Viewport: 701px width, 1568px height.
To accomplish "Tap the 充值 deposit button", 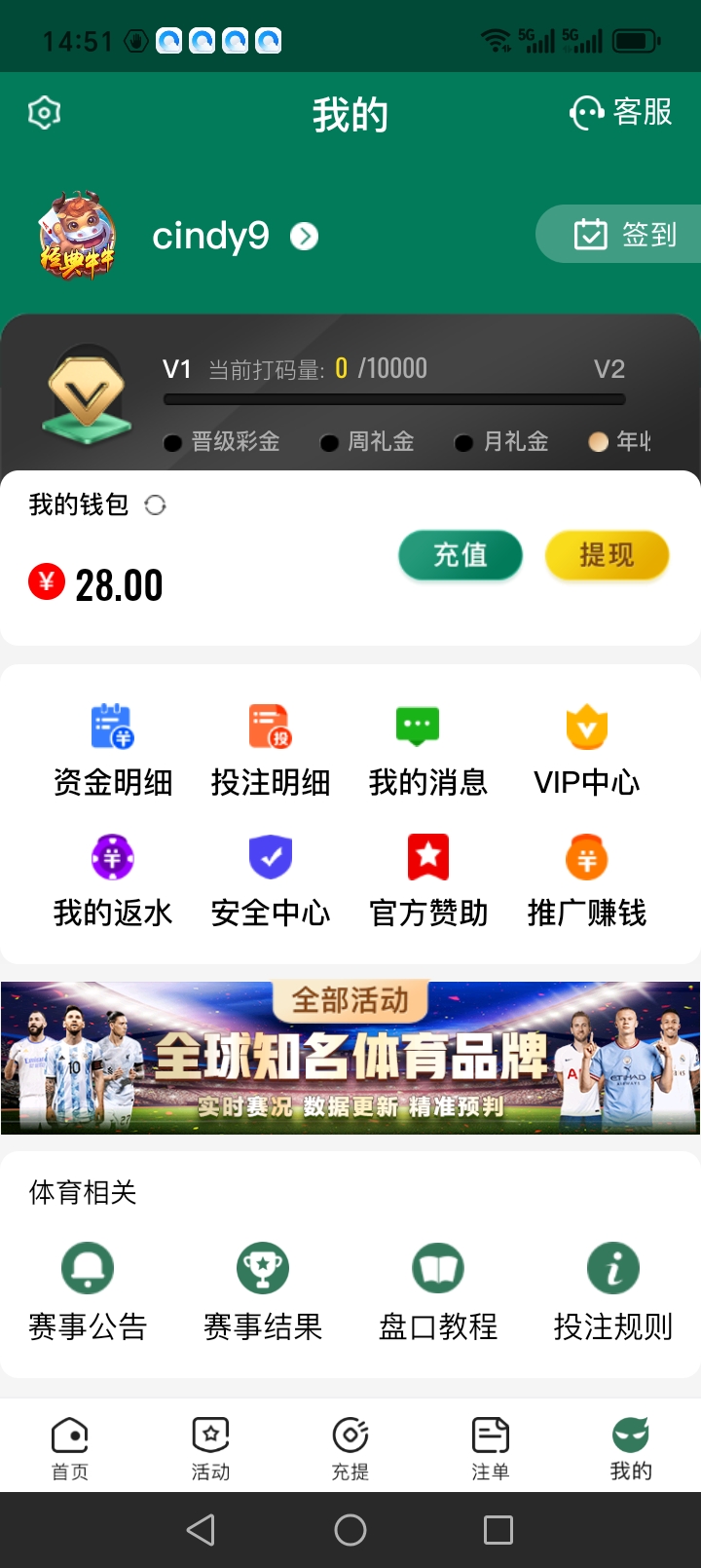I will [460, 555].
